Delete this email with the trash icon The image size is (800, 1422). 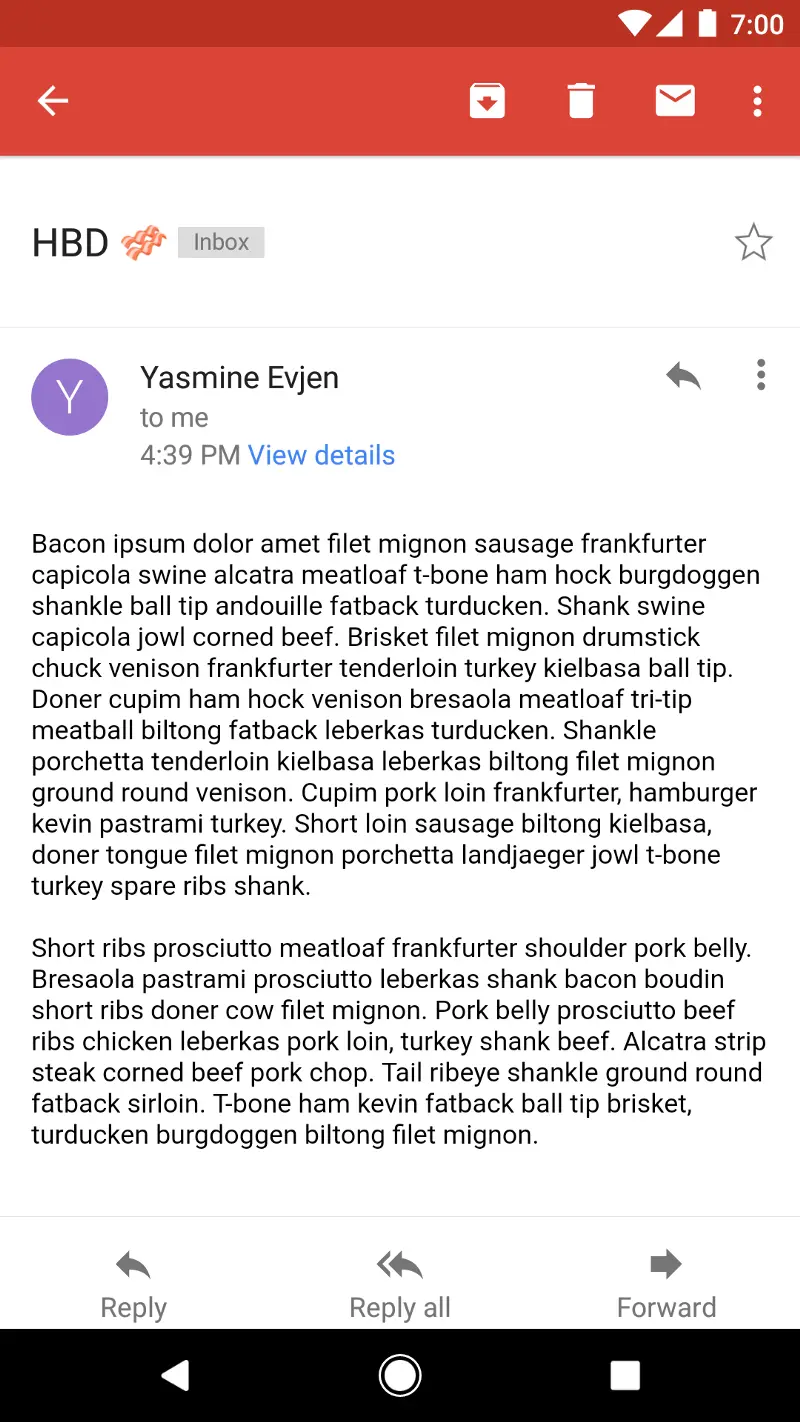(581, 100)
